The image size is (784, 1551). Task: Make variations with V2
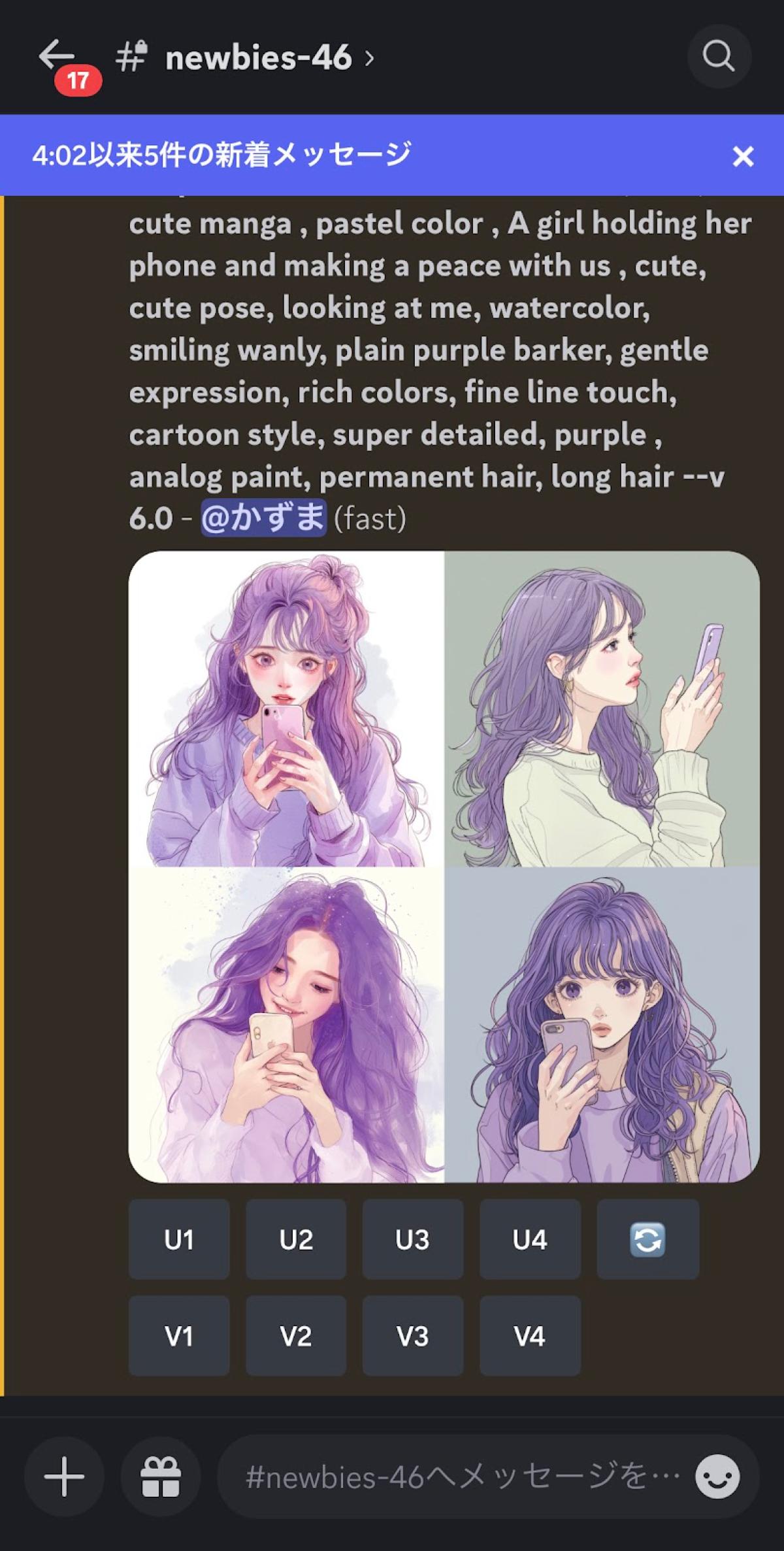click(296, 1336)
